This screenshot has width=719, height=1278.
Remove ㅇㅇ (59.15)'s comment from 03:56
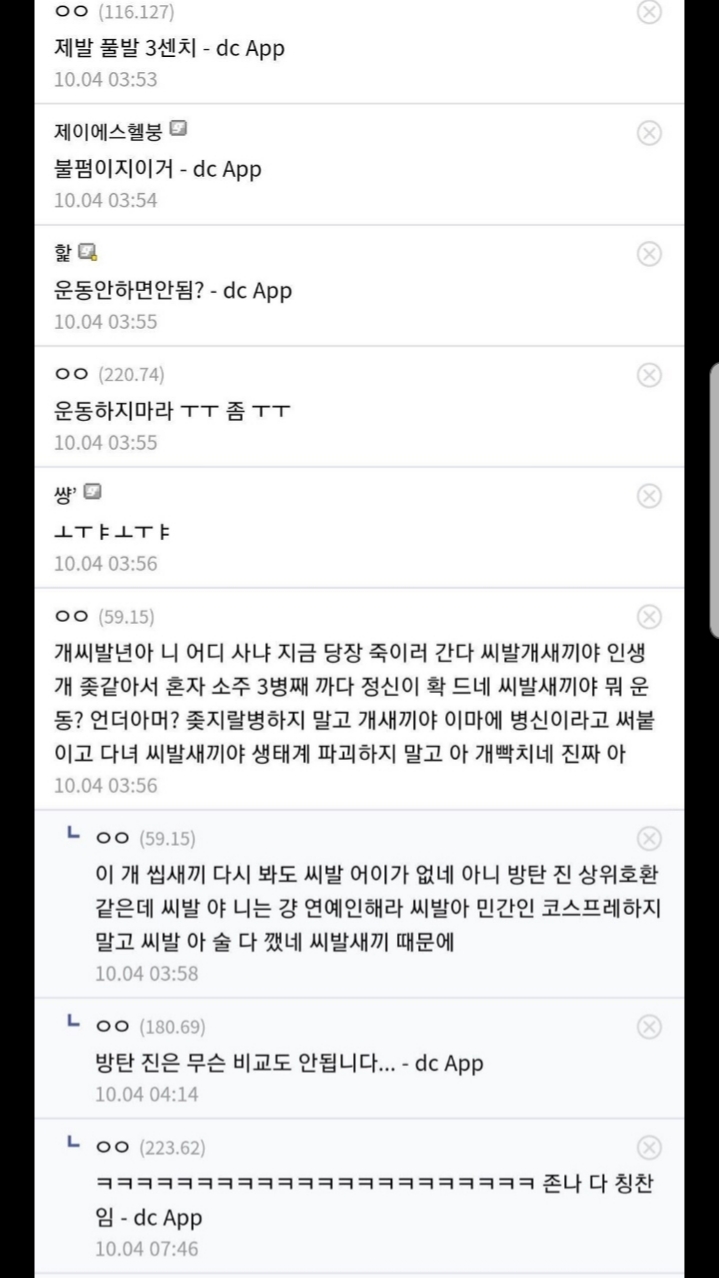point(649,617)
